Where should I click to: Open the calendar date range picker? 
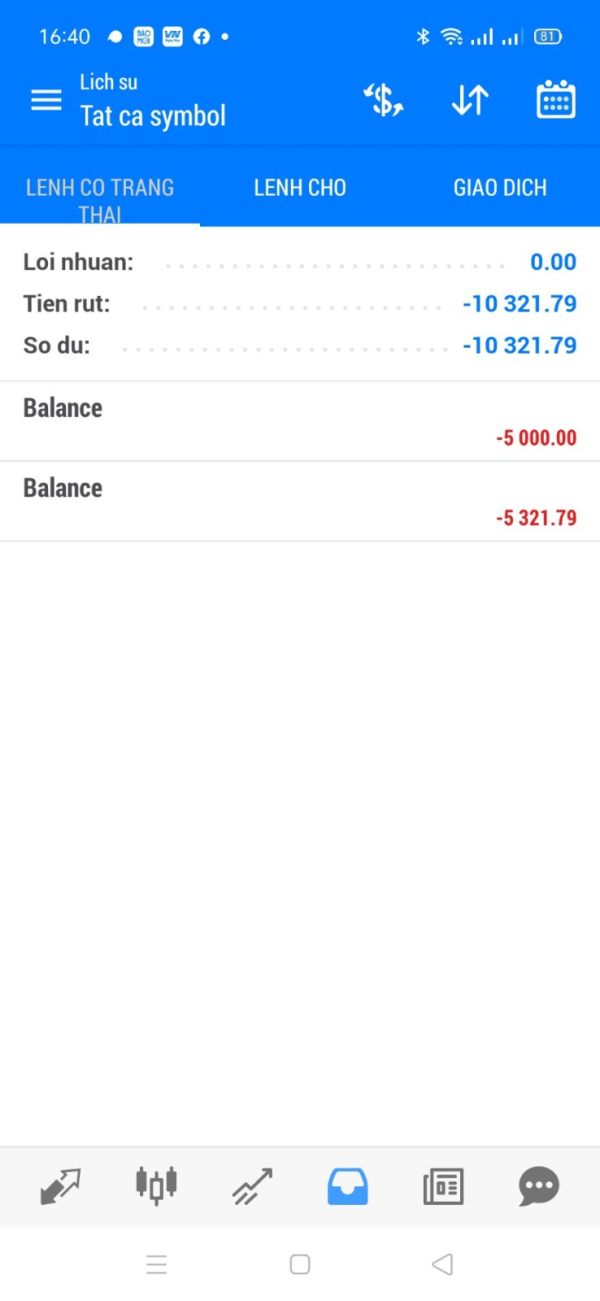click(x=556, y=100)
